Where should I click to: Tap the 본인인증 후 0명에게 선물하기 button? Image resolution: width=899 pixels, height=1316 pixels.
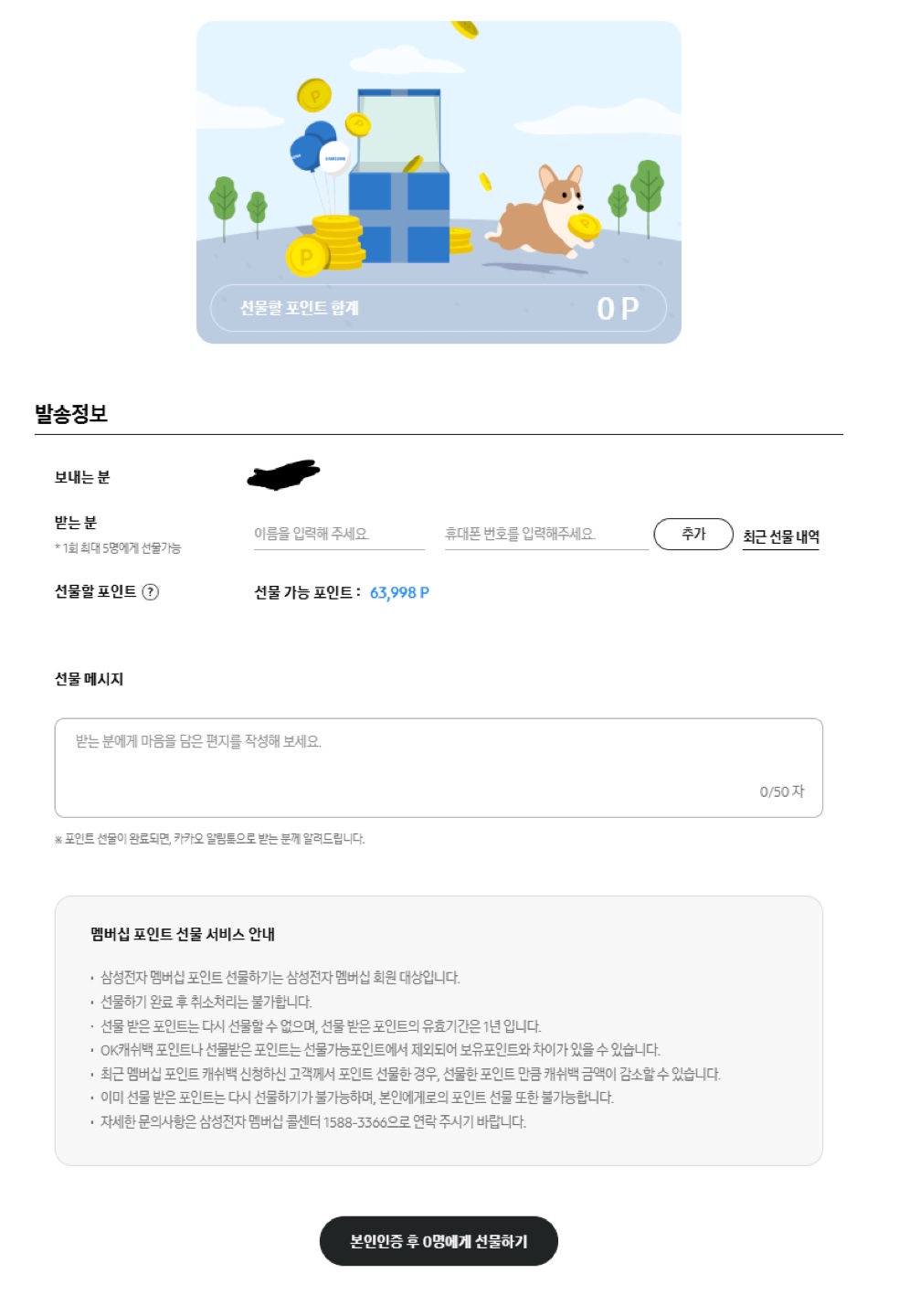coord(439,1241)
